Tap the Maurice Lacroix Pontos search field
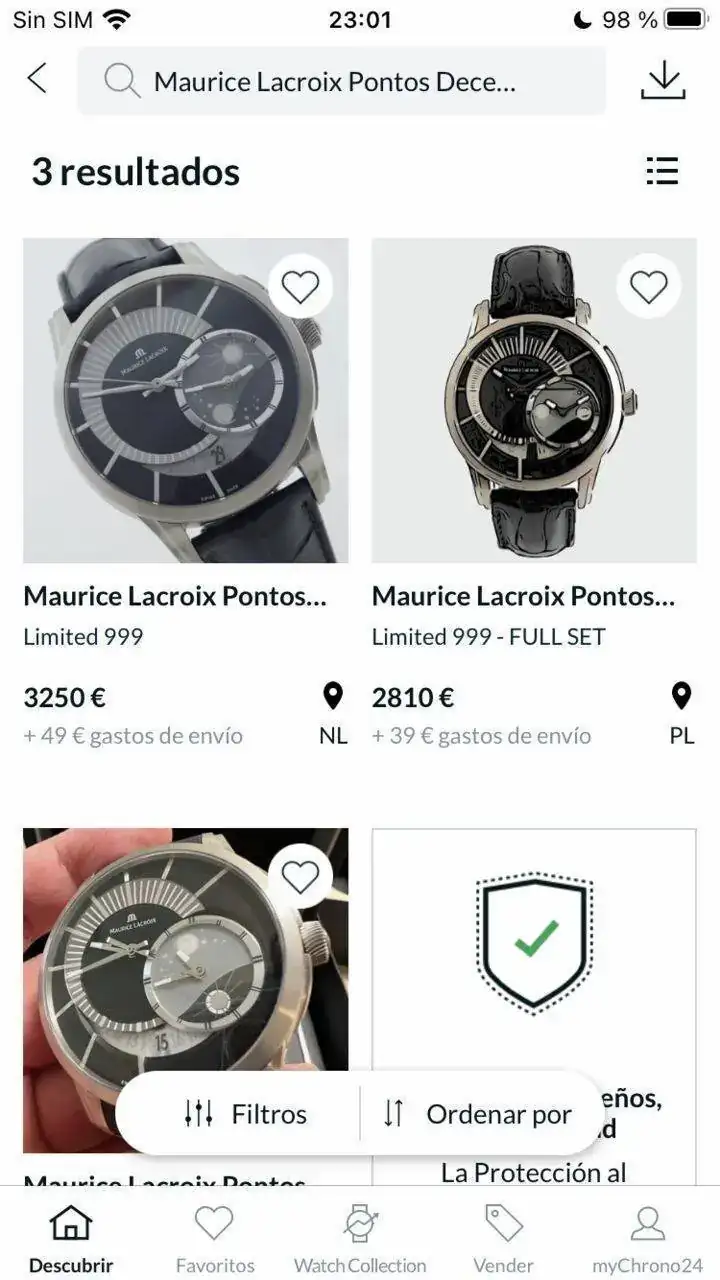 341,81
